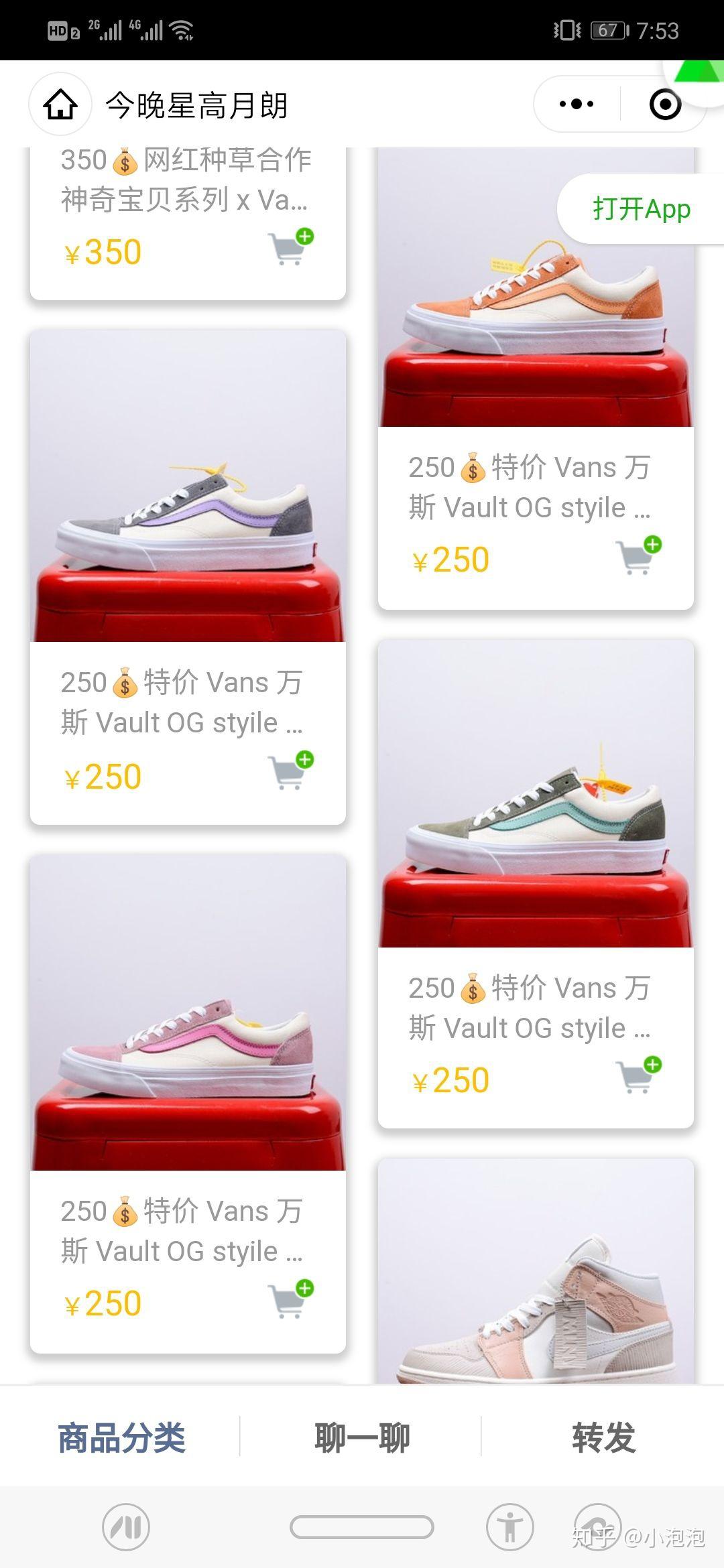Add the orange Vans shoe to cart

[639, 556]
